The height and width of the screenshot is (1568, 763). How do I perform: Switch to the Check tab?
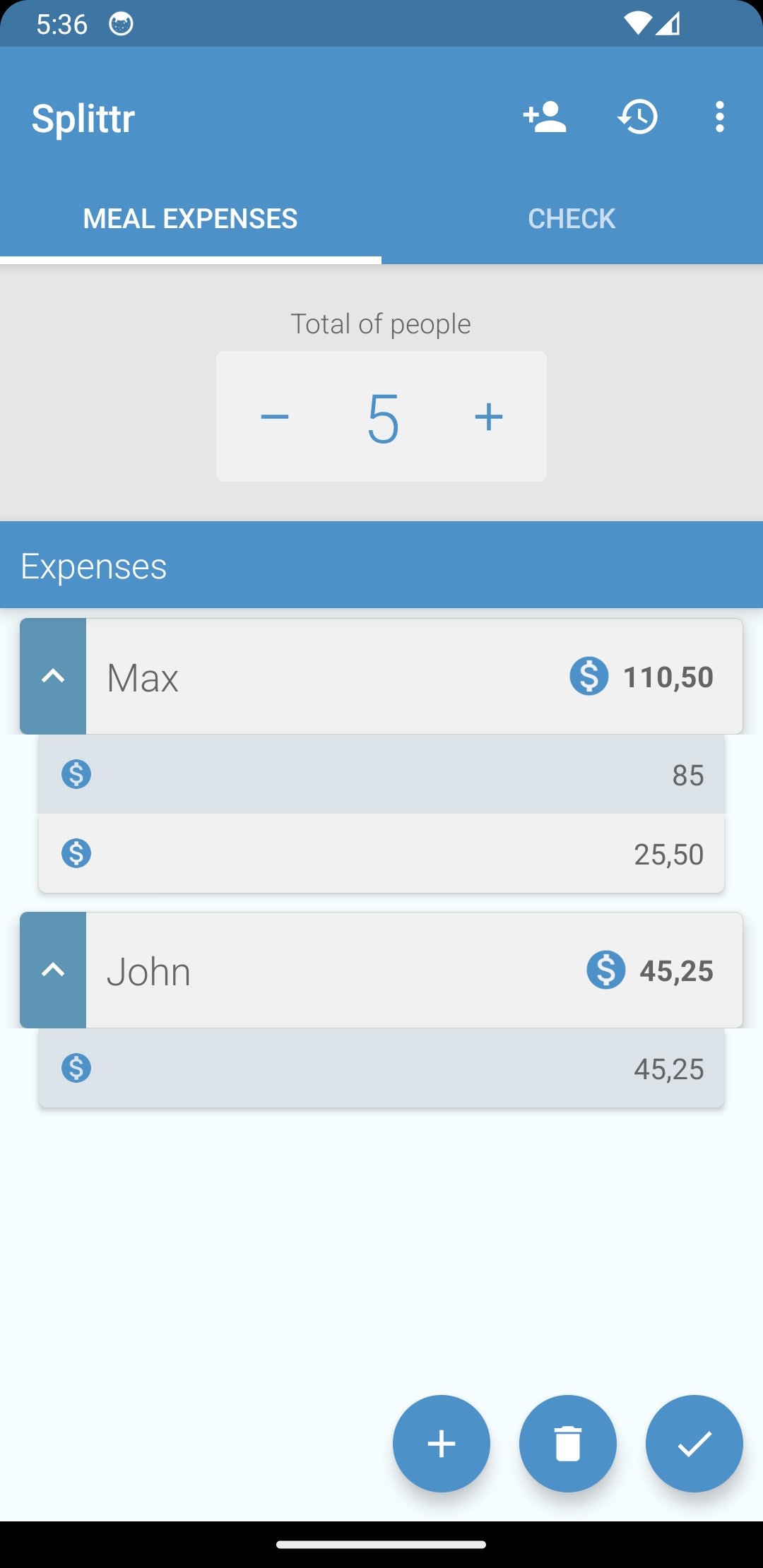(x=572, y=219)
